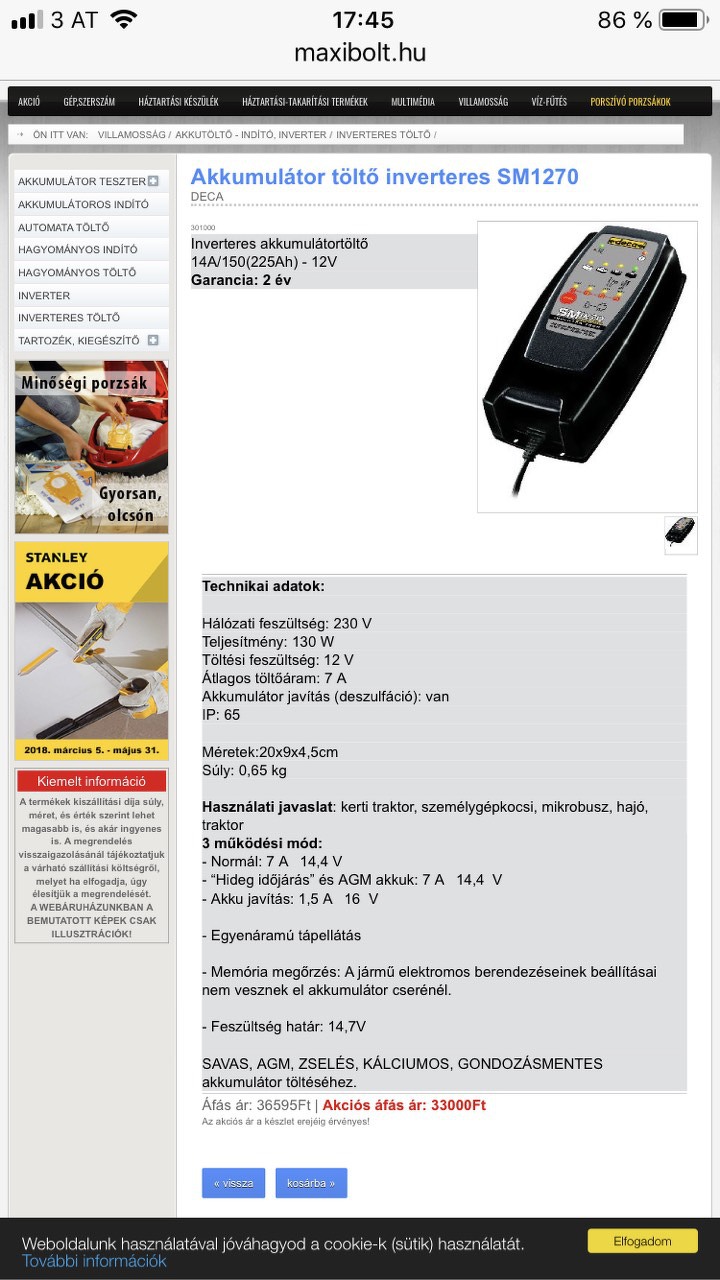Open MULTIMÉDIA in the top navigation
This screenshot has width=720, height=1280.
[413, 102]
